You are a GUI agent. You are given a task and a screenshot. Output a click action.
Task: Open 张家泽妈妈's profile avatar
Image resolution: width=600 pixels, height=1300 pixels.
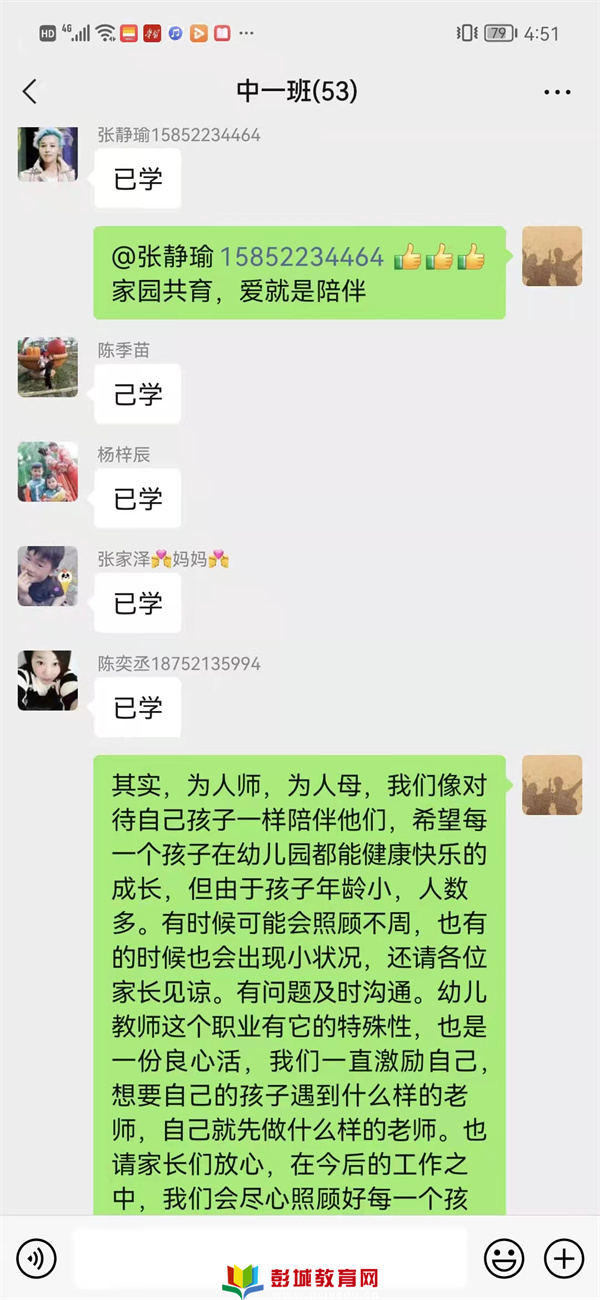[48, 576]
